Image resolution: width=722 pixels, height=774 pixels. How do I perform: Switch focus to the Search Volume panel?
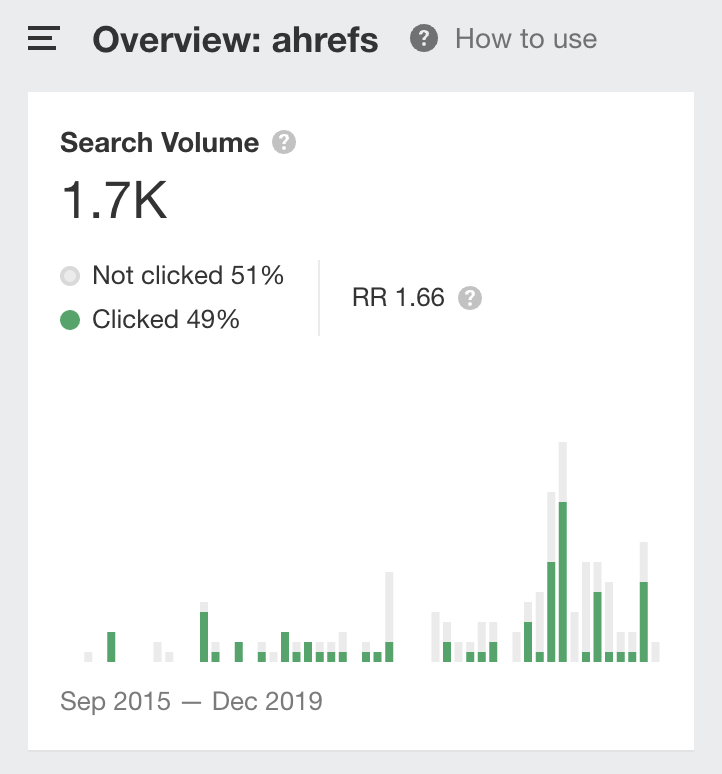click(x=160, y=143)
